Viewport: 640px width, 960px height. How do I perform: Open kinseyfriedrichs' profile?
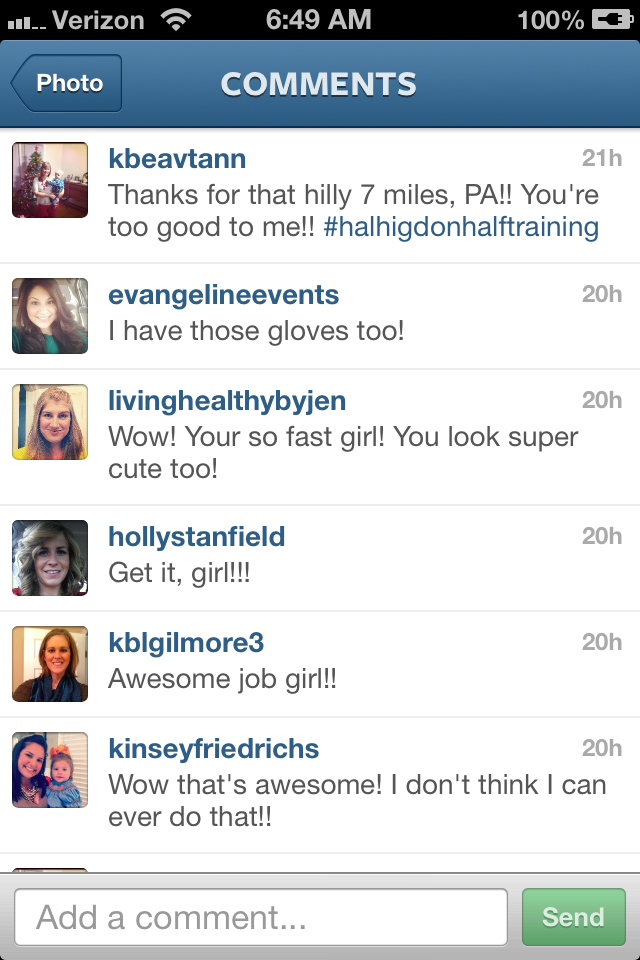click(x=213, y=748)
